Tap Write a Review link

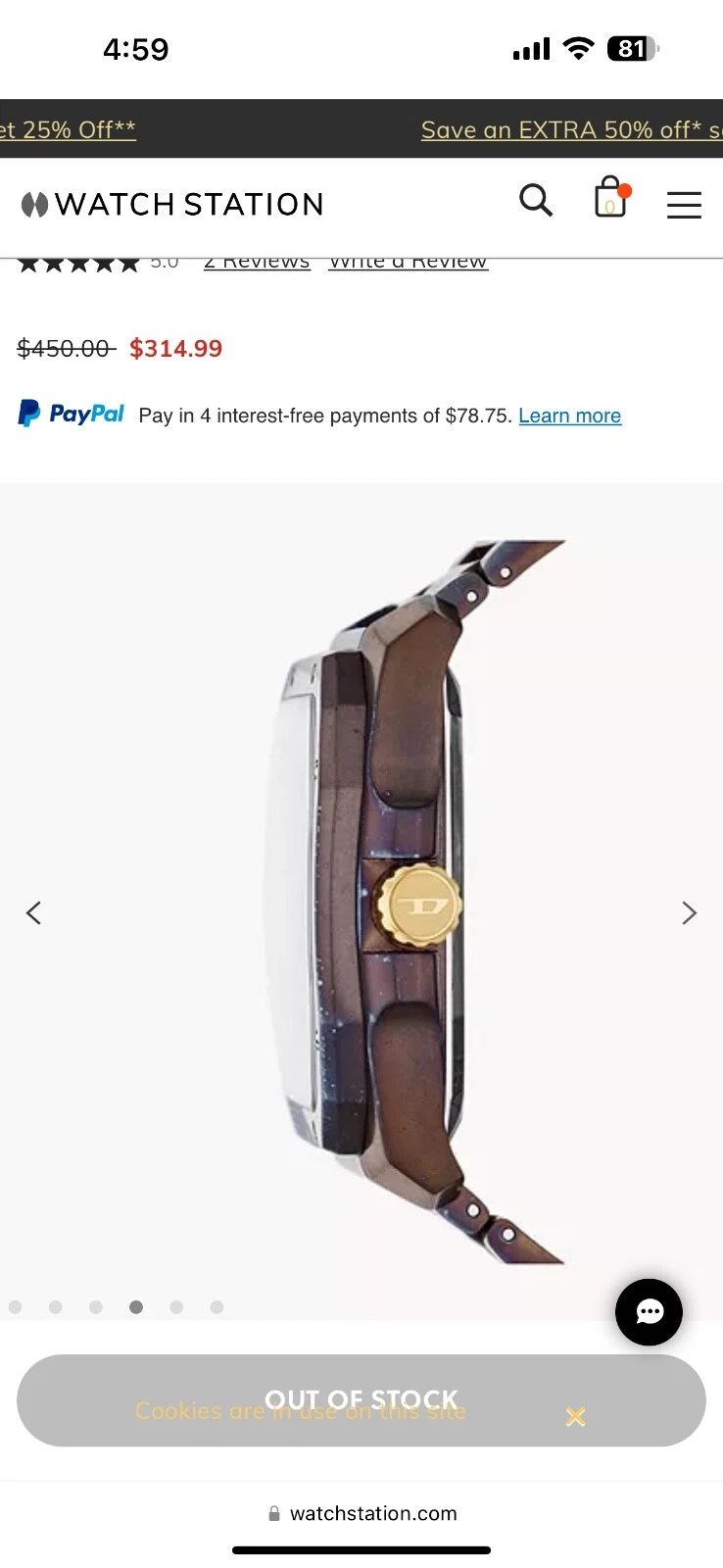[408, 263]
